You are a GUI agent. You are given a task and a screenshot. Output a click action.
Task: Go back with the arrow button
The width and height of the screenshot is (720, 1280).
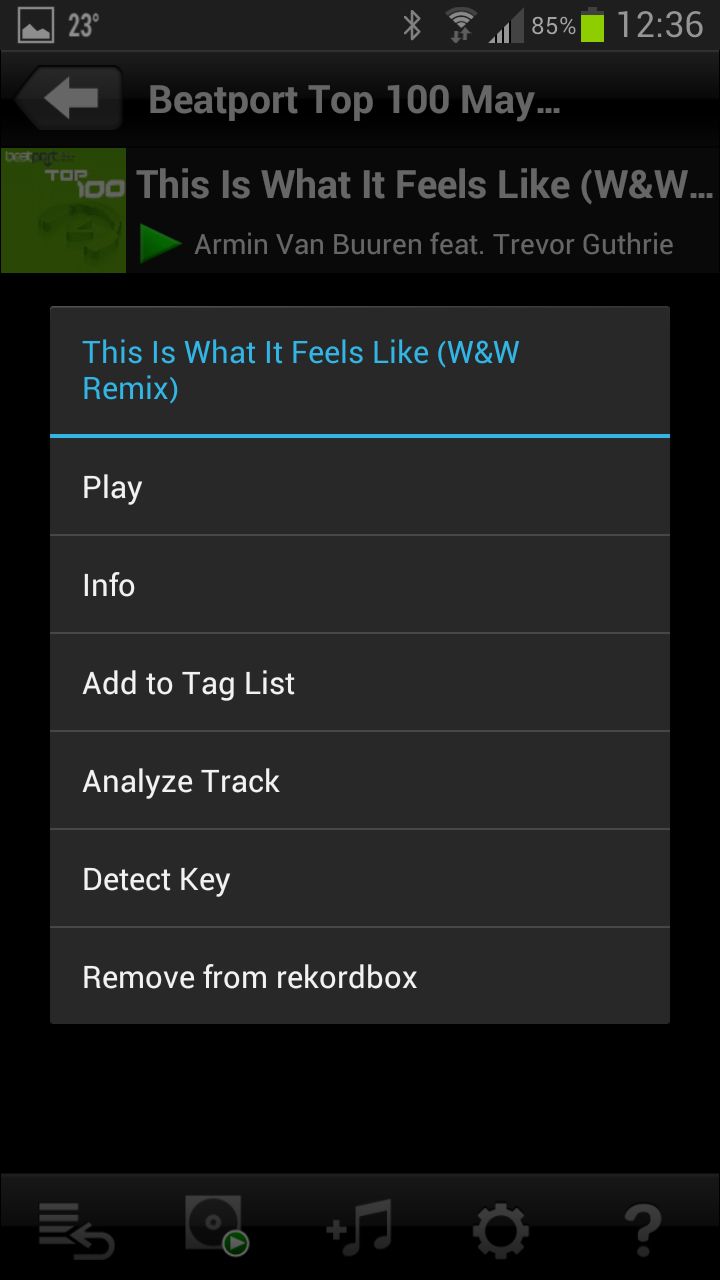[x=69, y=98]
